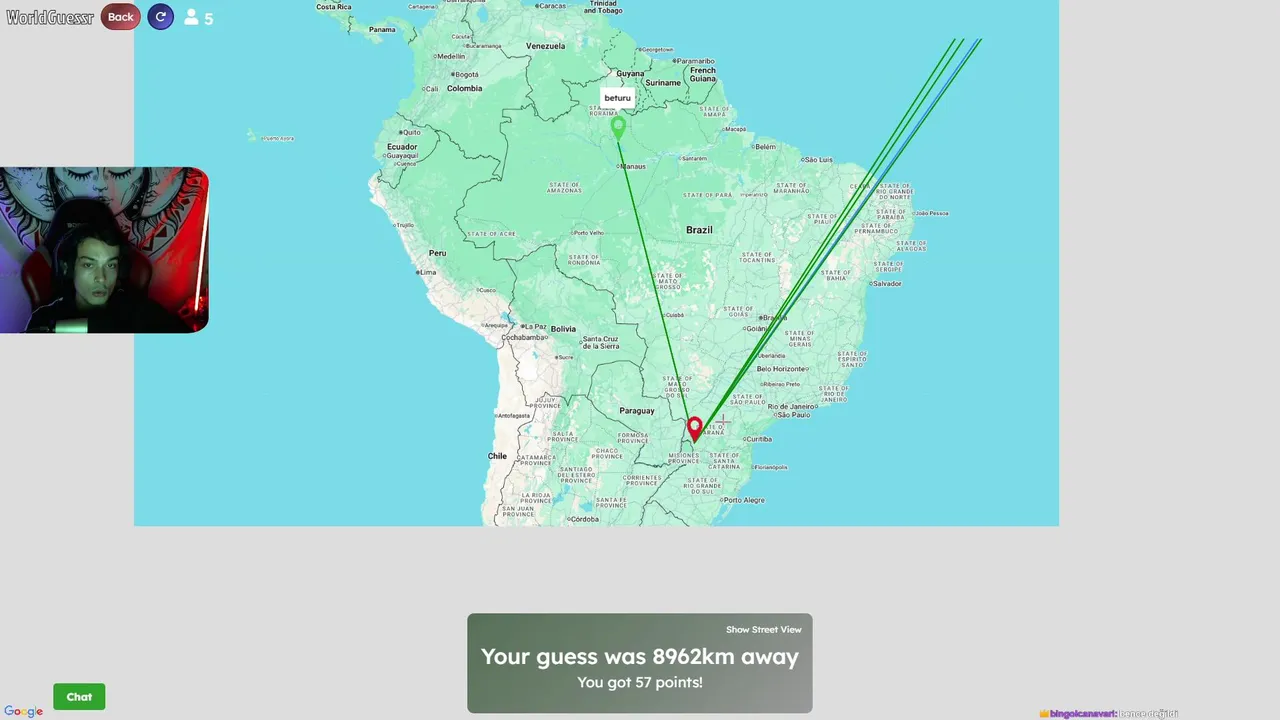Tap the reload icon next to Back
The image size is (1280, 720).
[160, 17]
